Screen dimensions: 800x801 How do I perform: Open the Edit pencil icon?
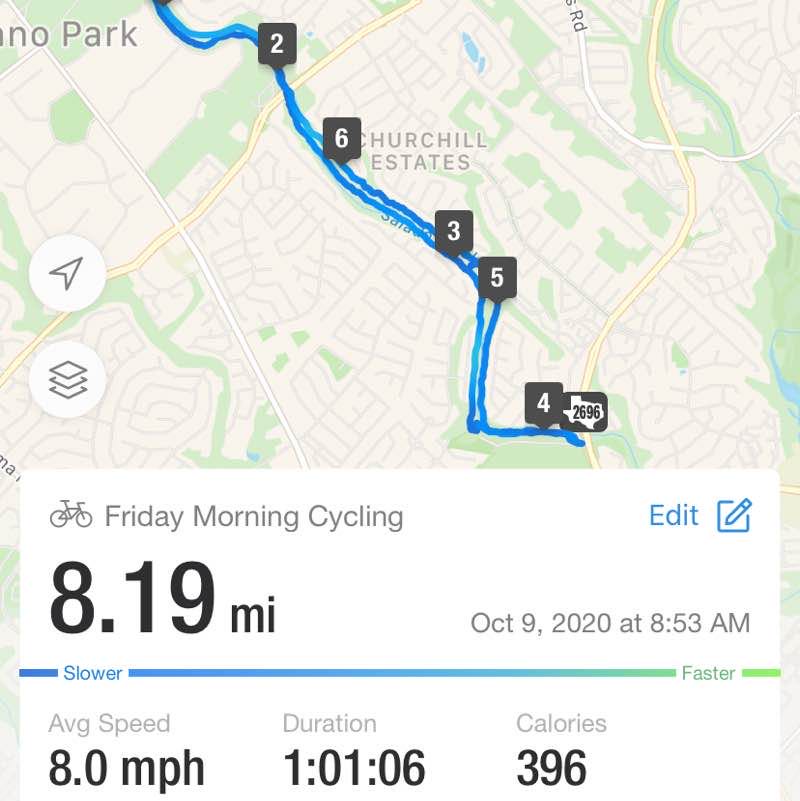738,515
